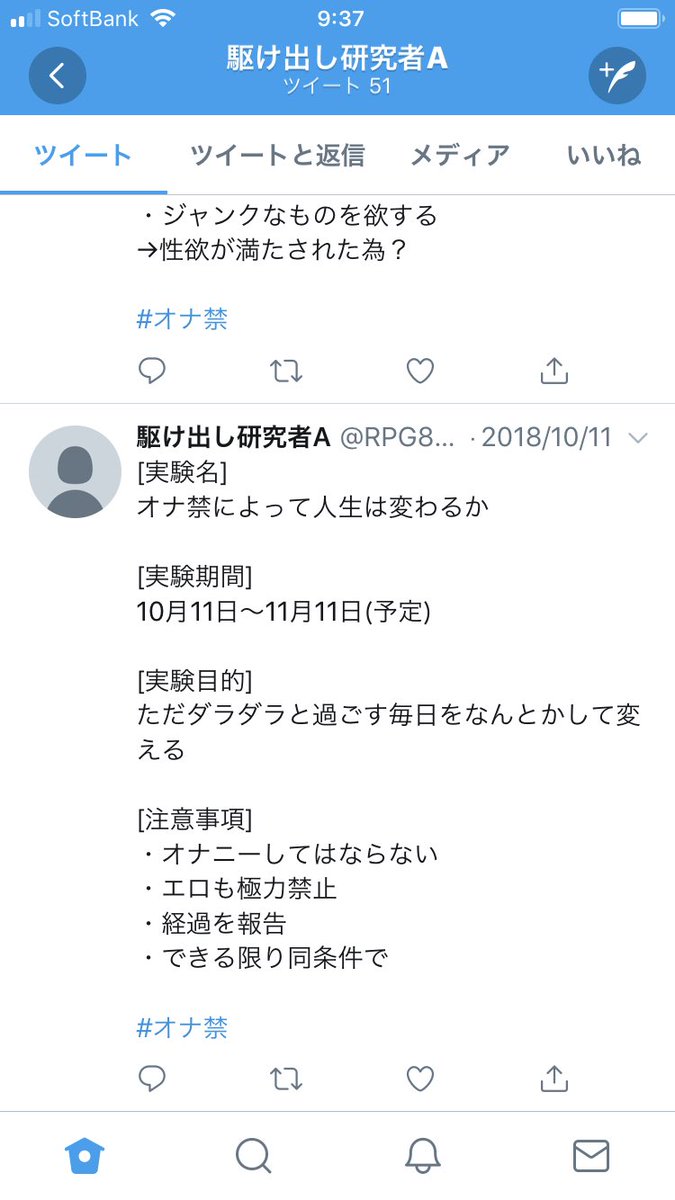Switch to the ツイートと返信 tab
Image resolution: width=675 pixels, height=1200 pixels.
pyautogui.click(x=277, y=155)
